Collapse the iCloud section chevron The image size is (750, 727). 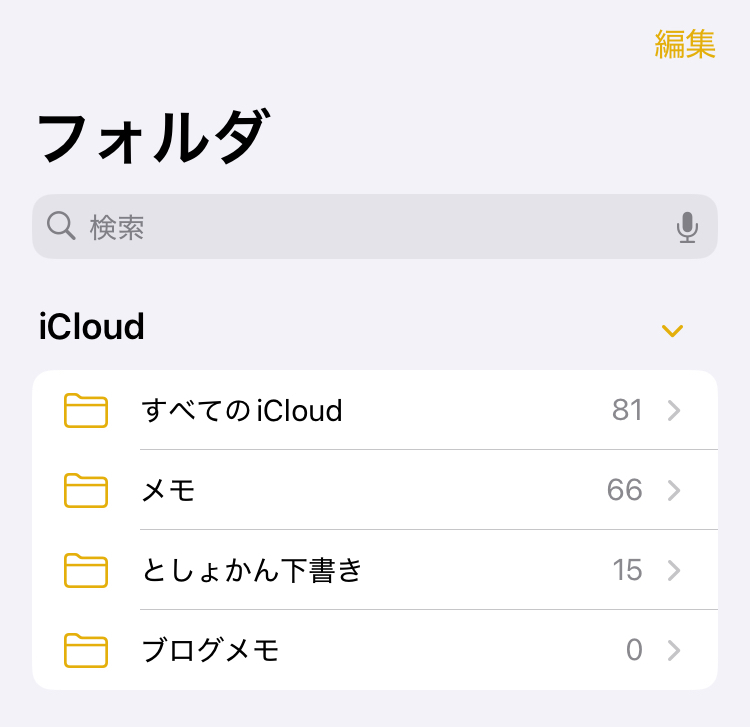coord(673,330)
